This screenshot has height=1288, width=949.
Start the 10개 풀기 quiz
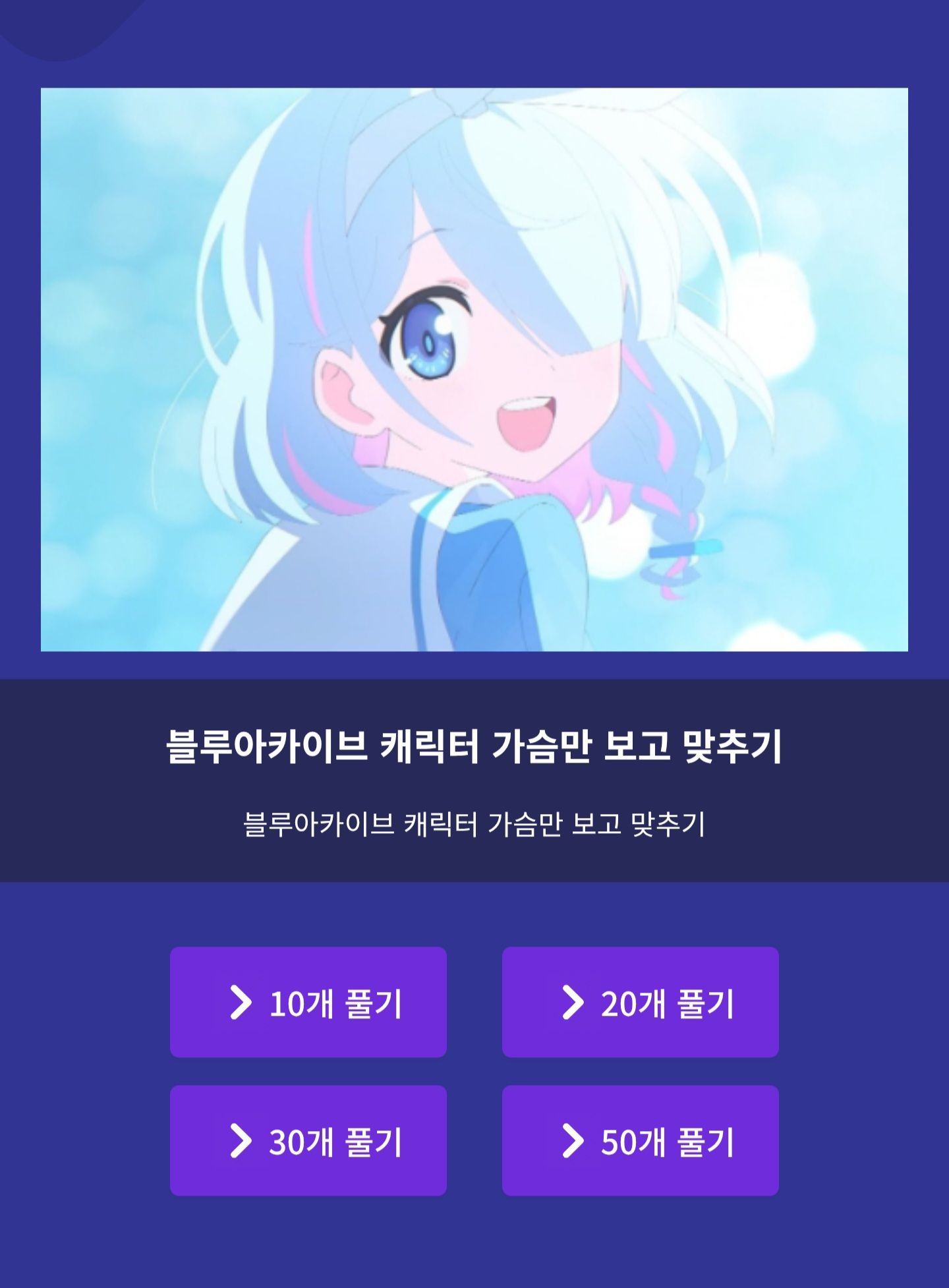click(x=308, y=1003)
